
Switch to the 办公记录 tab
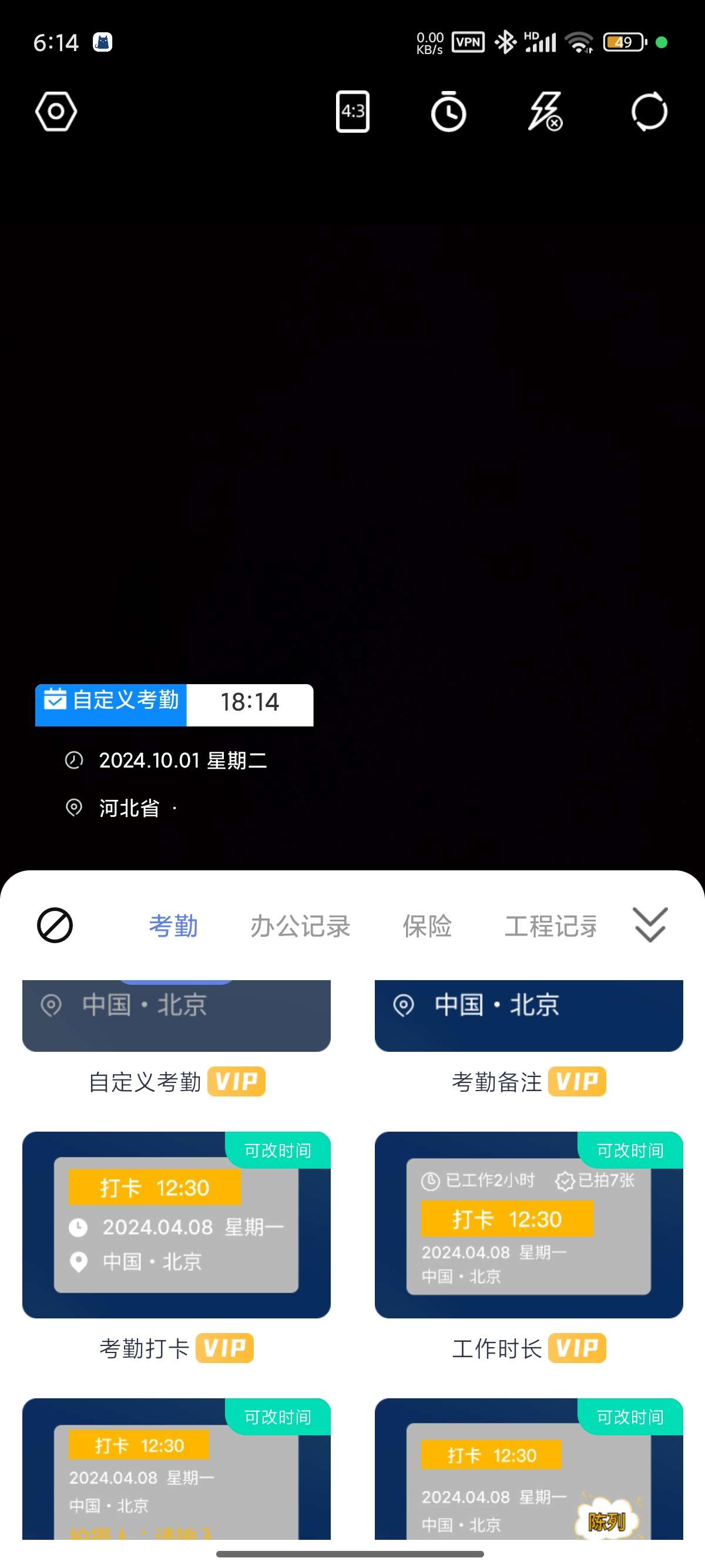pos(300,926)
